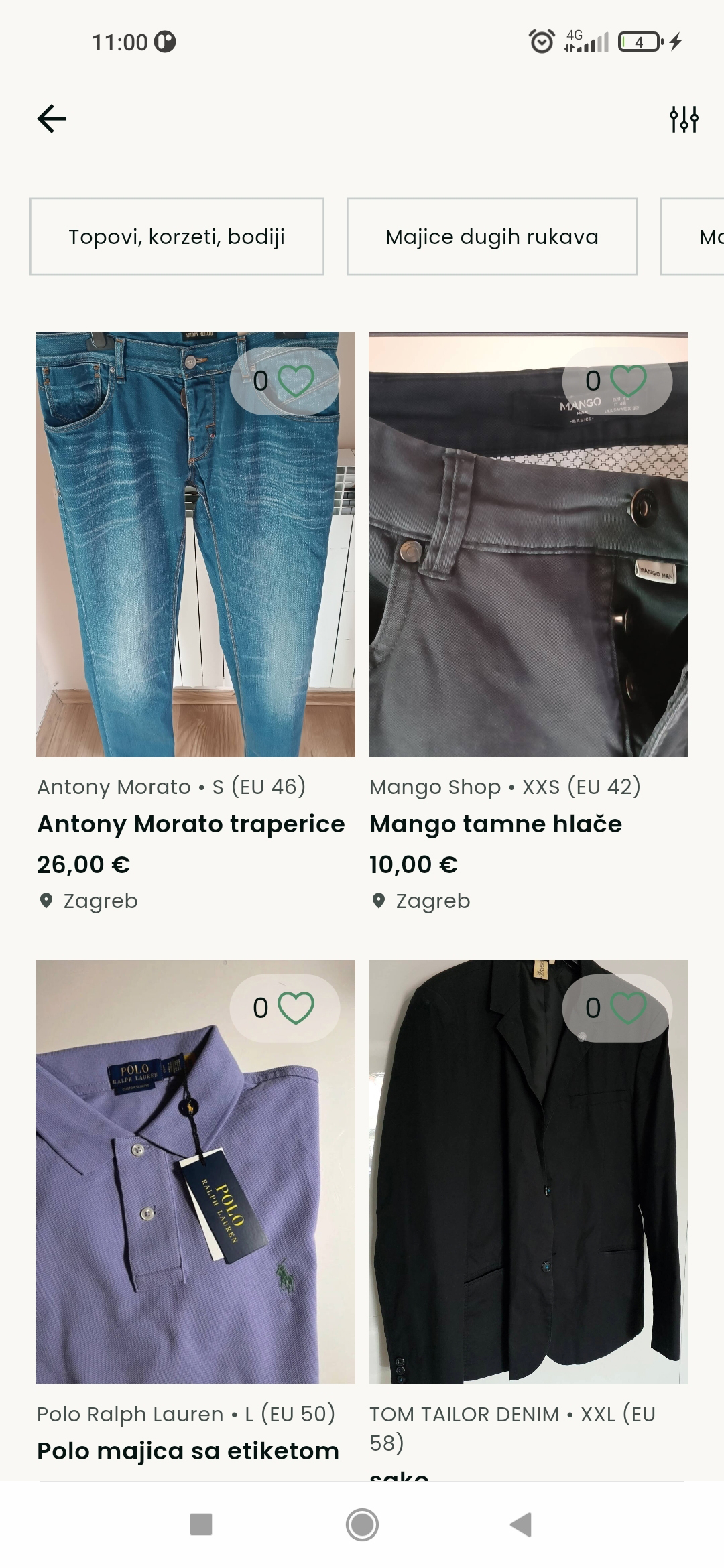Image resolution: width=724 pixels, height=1568 pixels.
Task: Open Polo majica sa etiketom listing
Action: point(195,1171)
